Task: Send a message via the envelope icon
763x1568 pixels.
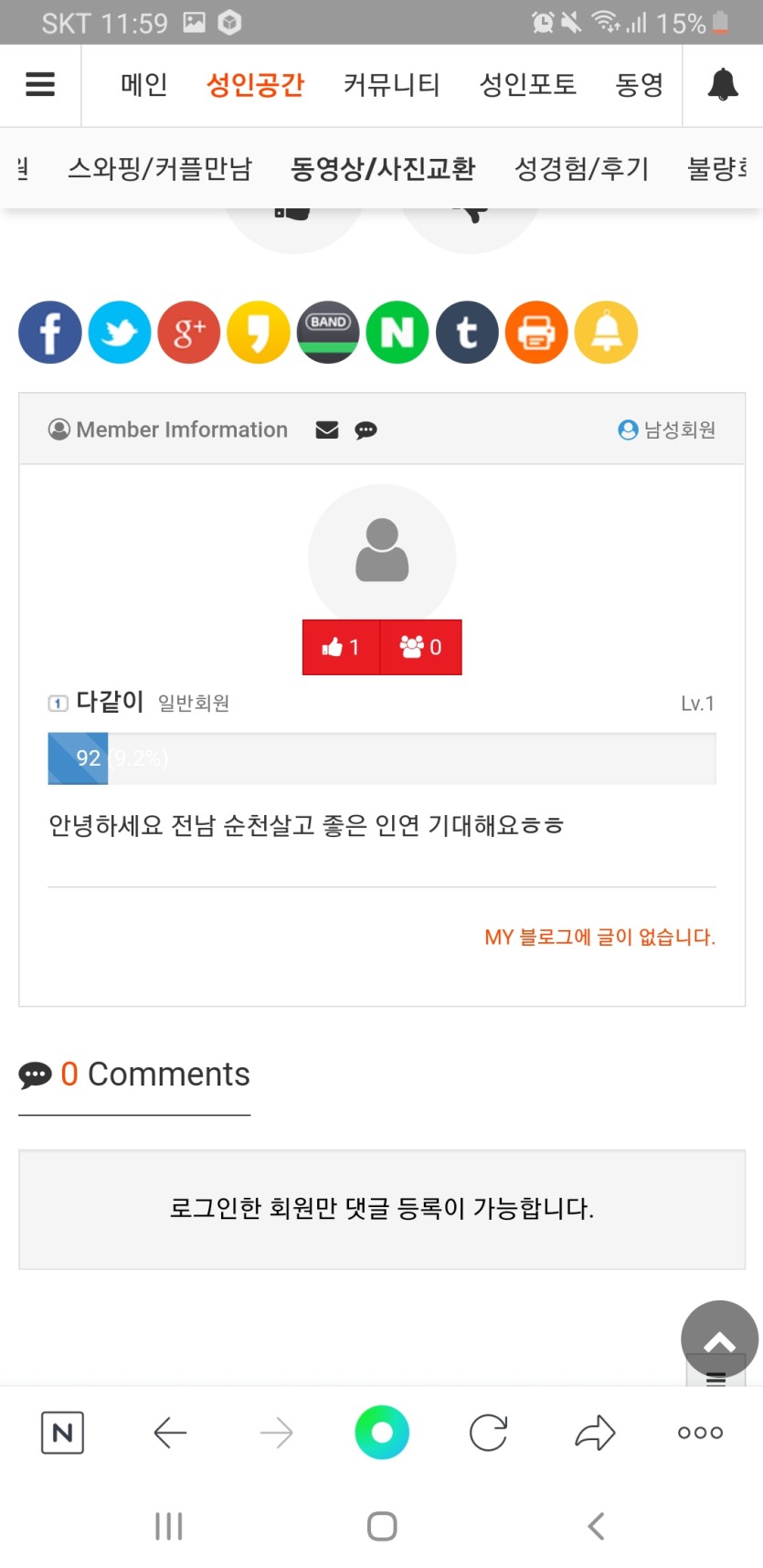Action: click(327, 429)
